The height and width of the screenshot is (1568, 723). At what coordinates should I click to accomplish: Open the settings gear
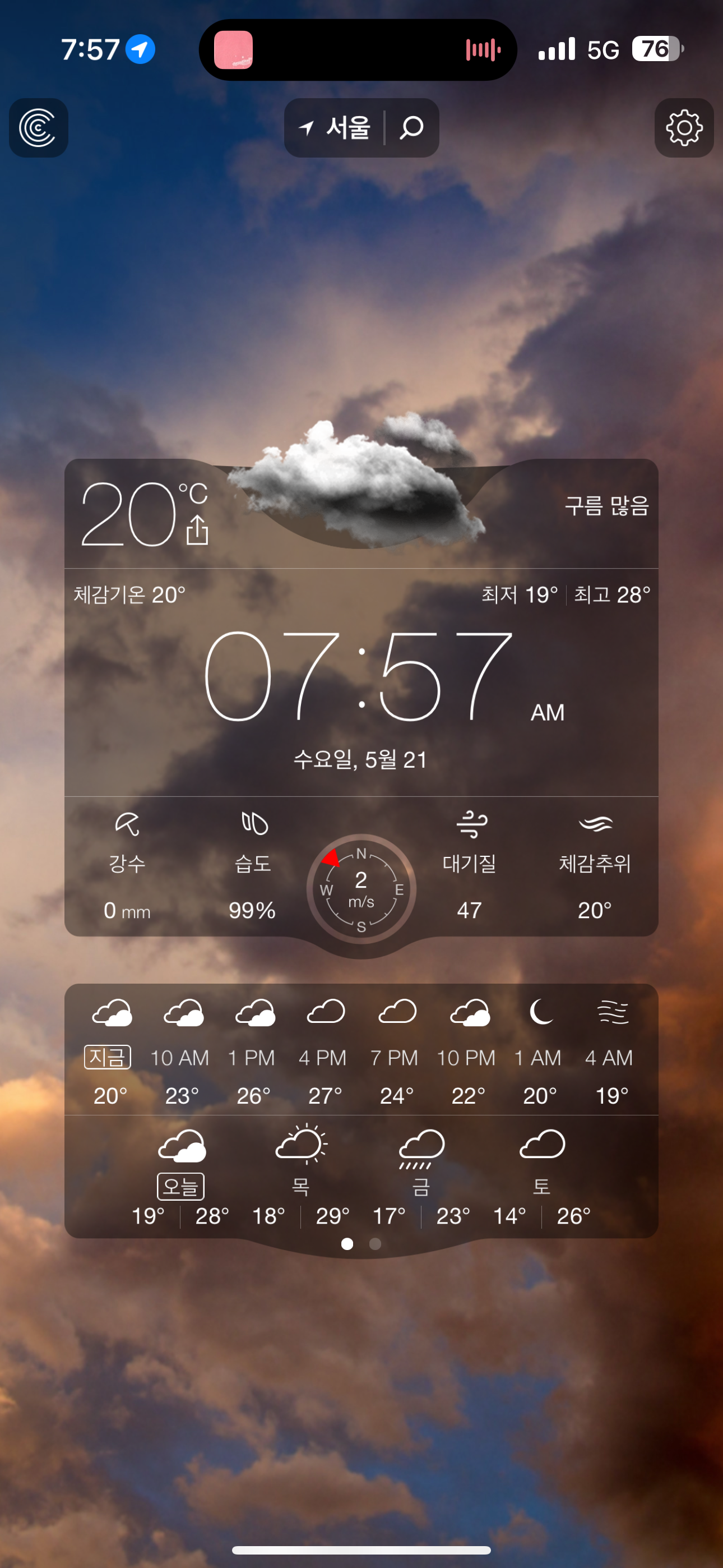[684, 128]
